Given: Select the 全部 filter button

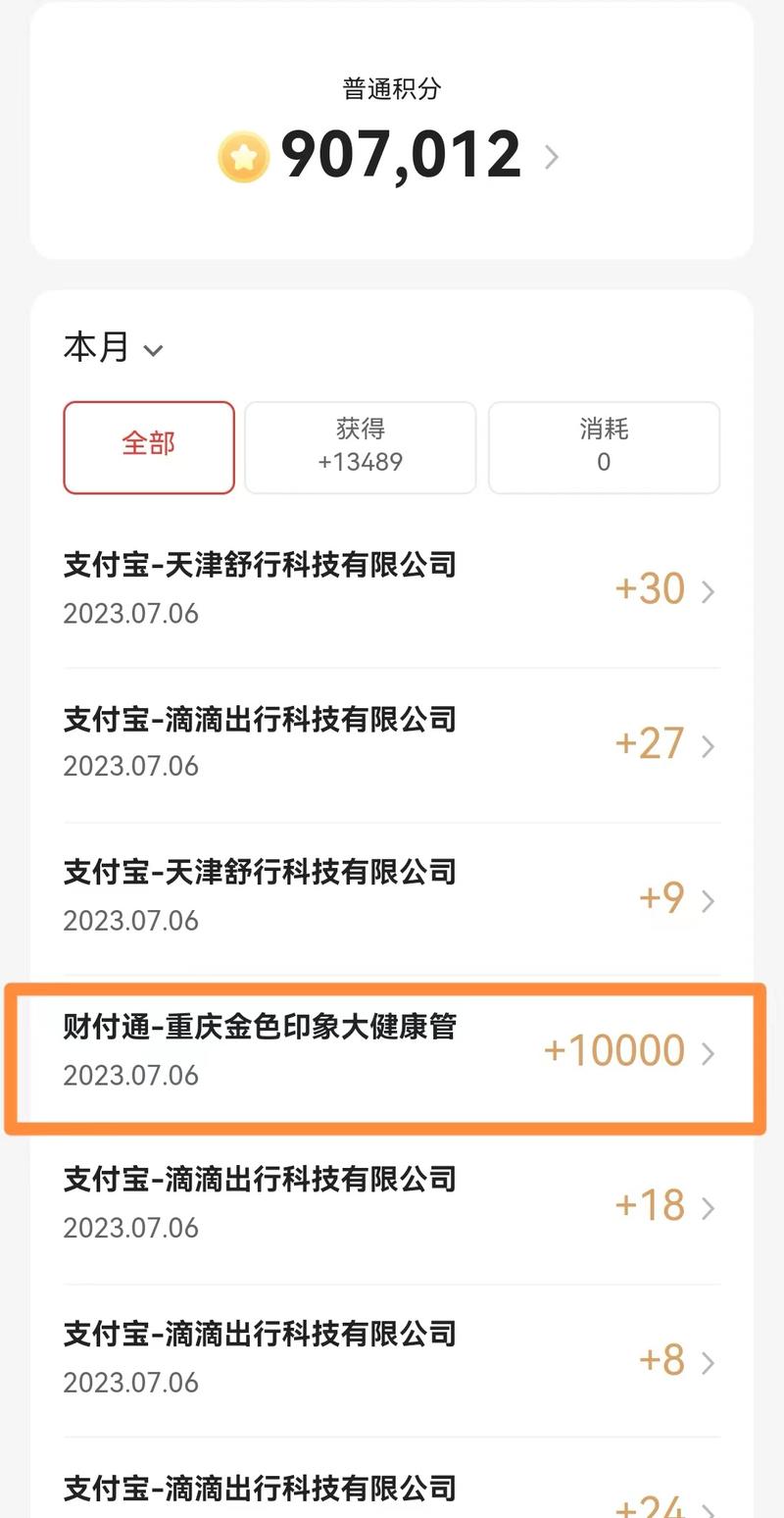Looking at the screenshot, I should (x=148, y=446).
